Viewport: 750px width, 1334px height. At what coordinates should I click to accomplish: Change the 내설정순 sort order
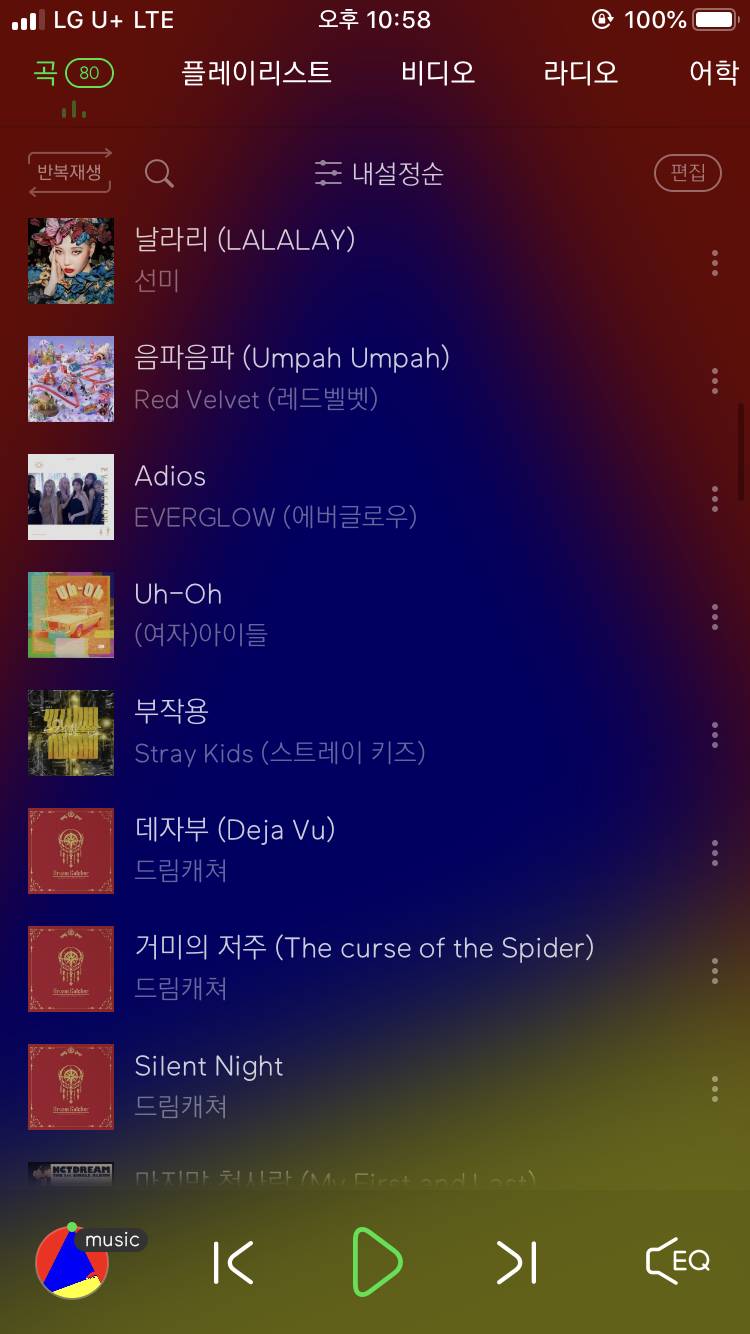click(x=379, y=173)
